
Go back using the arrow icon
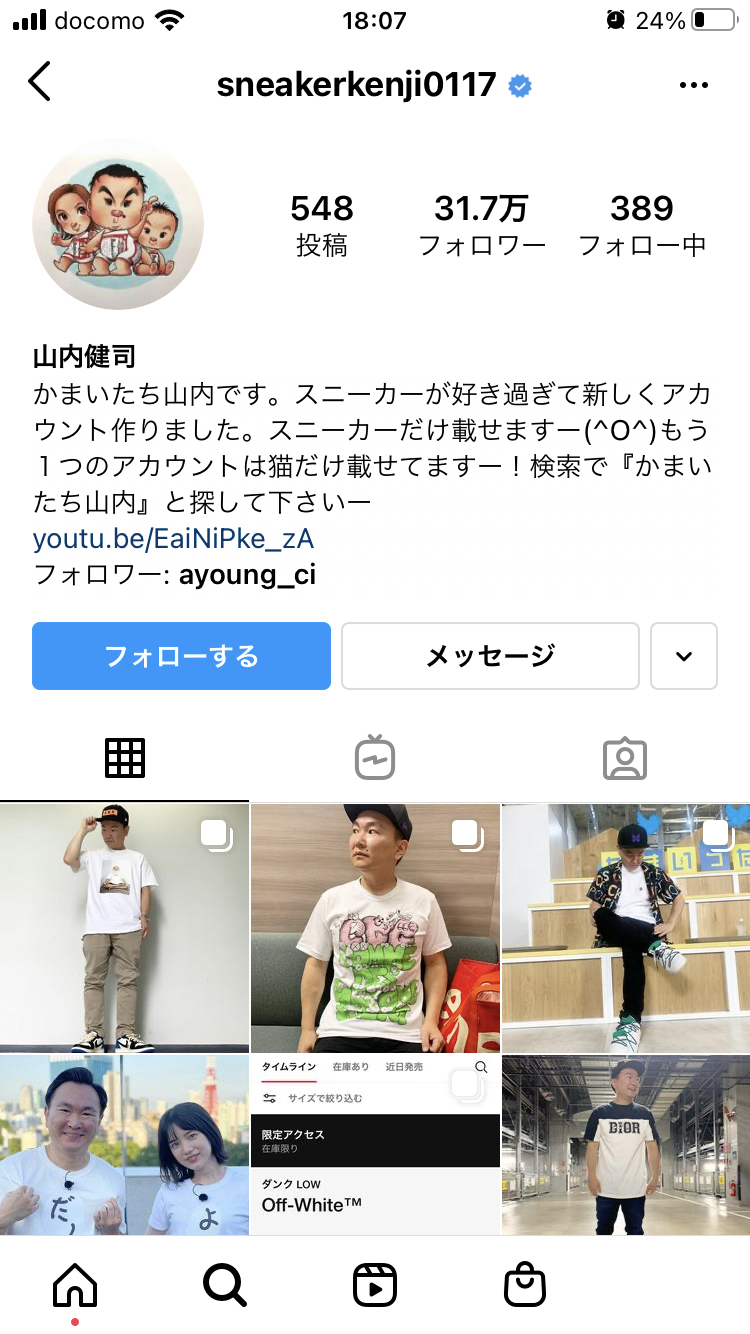coord(40,82)
